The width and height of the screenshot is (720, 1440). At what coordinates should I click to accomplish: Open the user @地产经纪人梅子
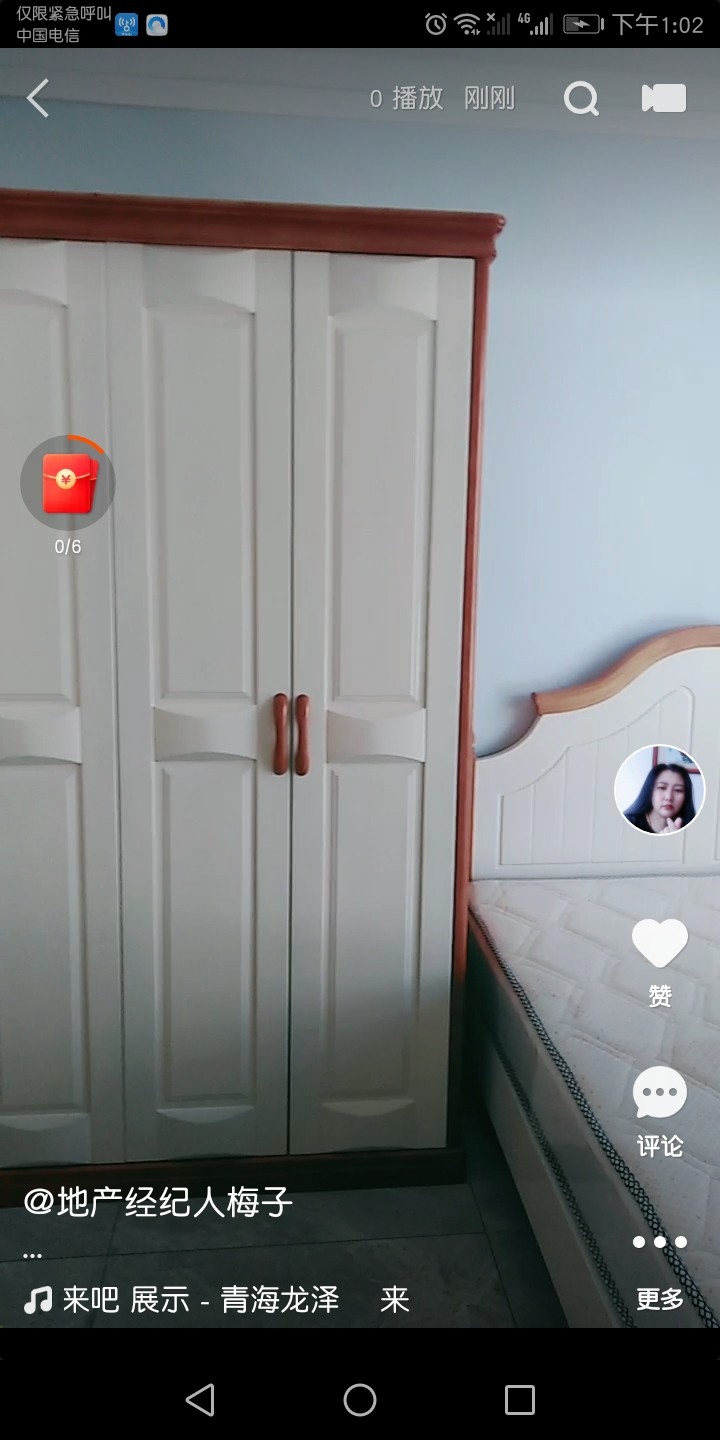[158, 1202]
